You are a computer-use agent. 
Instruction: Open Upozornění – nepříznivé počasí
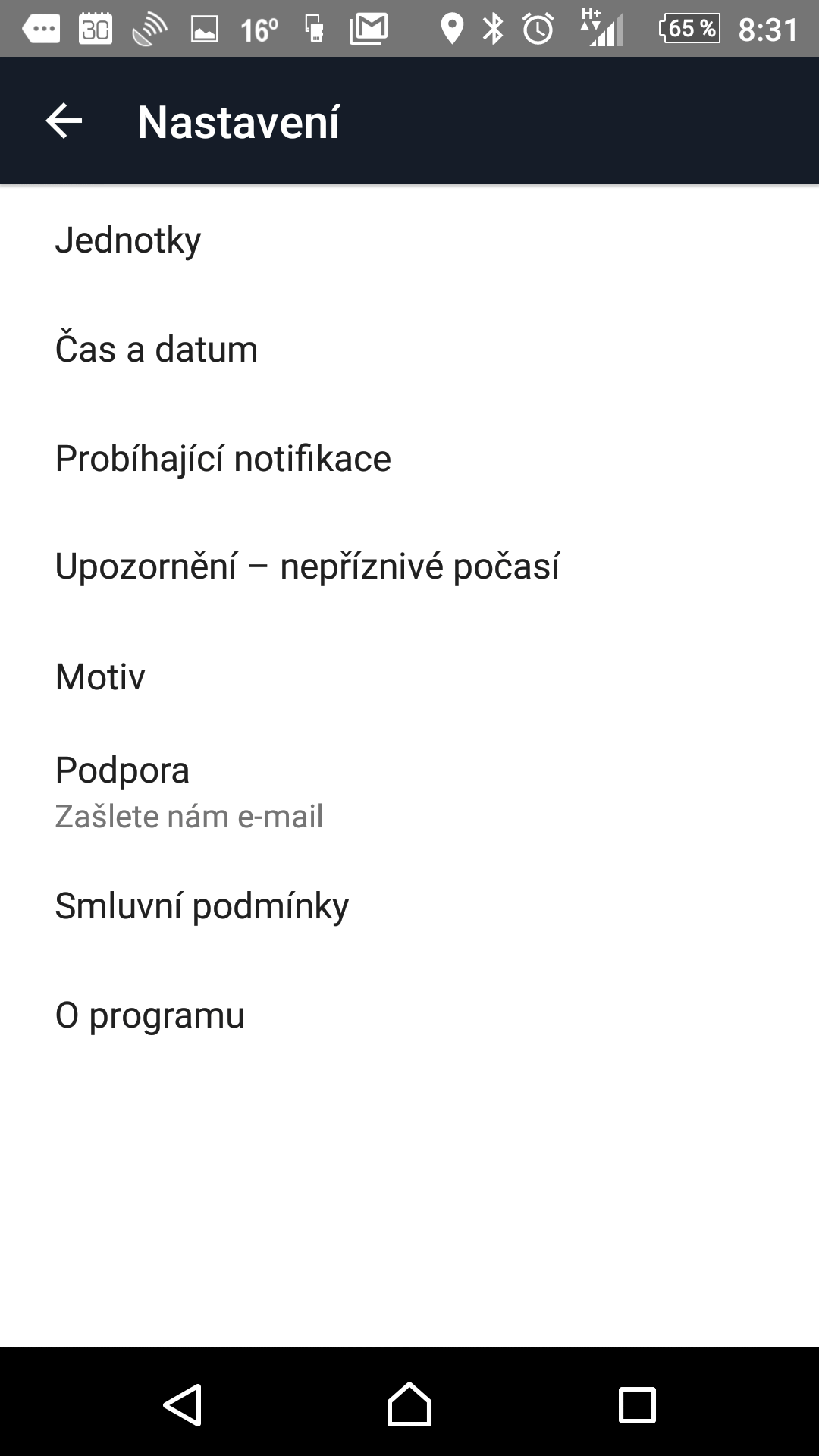coord(409,567)
